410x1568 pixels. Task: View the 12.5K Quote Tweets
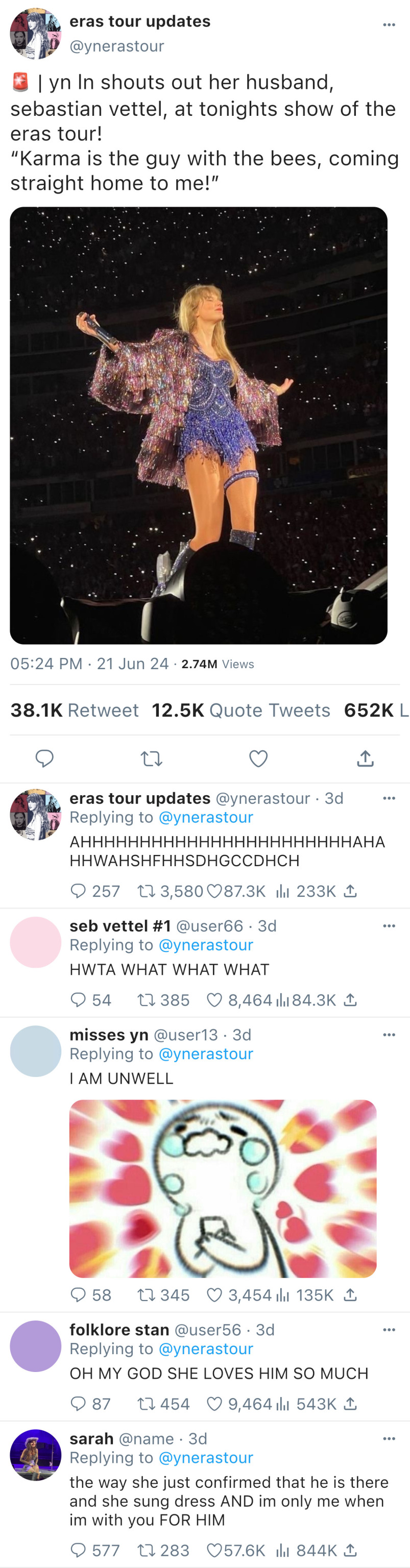240,710
